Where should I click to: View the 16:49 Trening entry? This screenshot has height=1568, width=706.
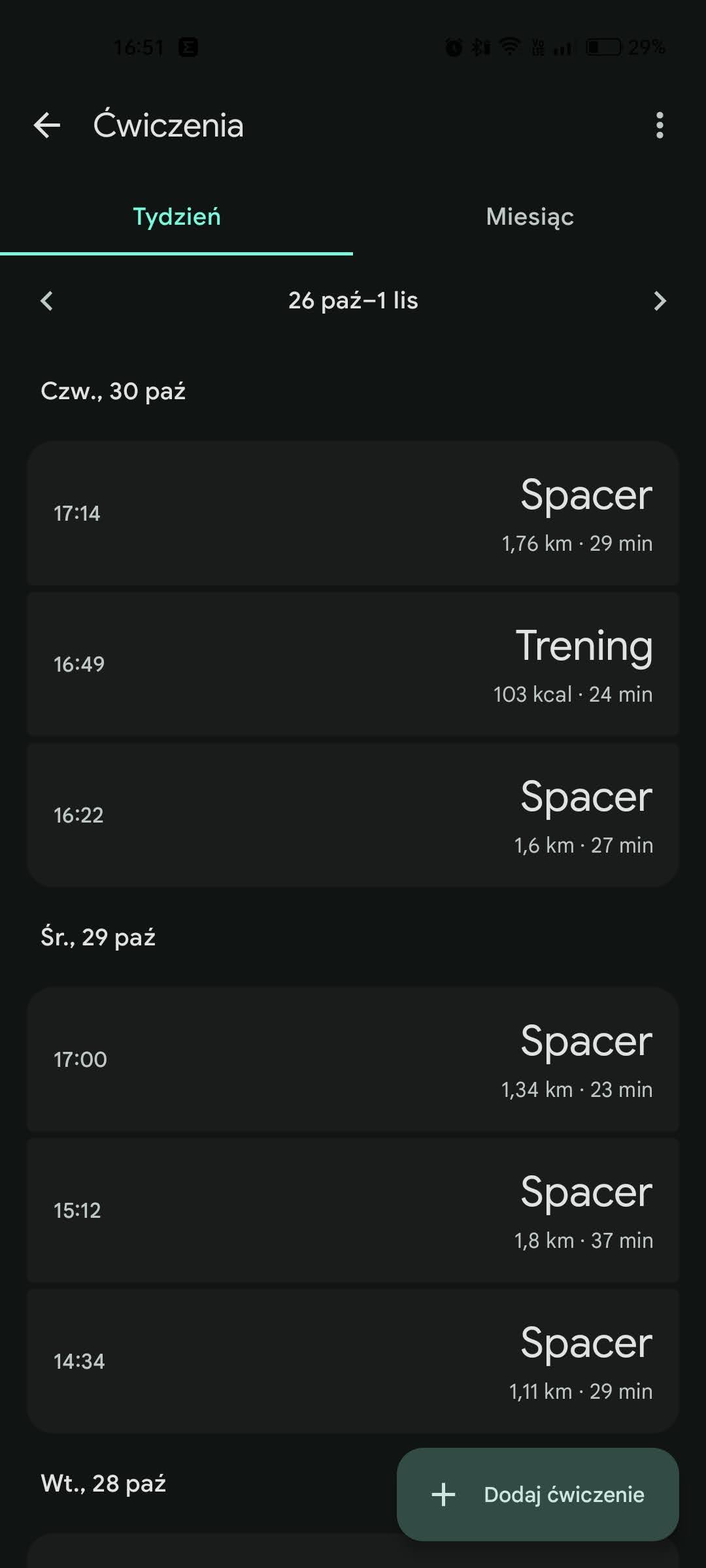[x=353, y=664]
